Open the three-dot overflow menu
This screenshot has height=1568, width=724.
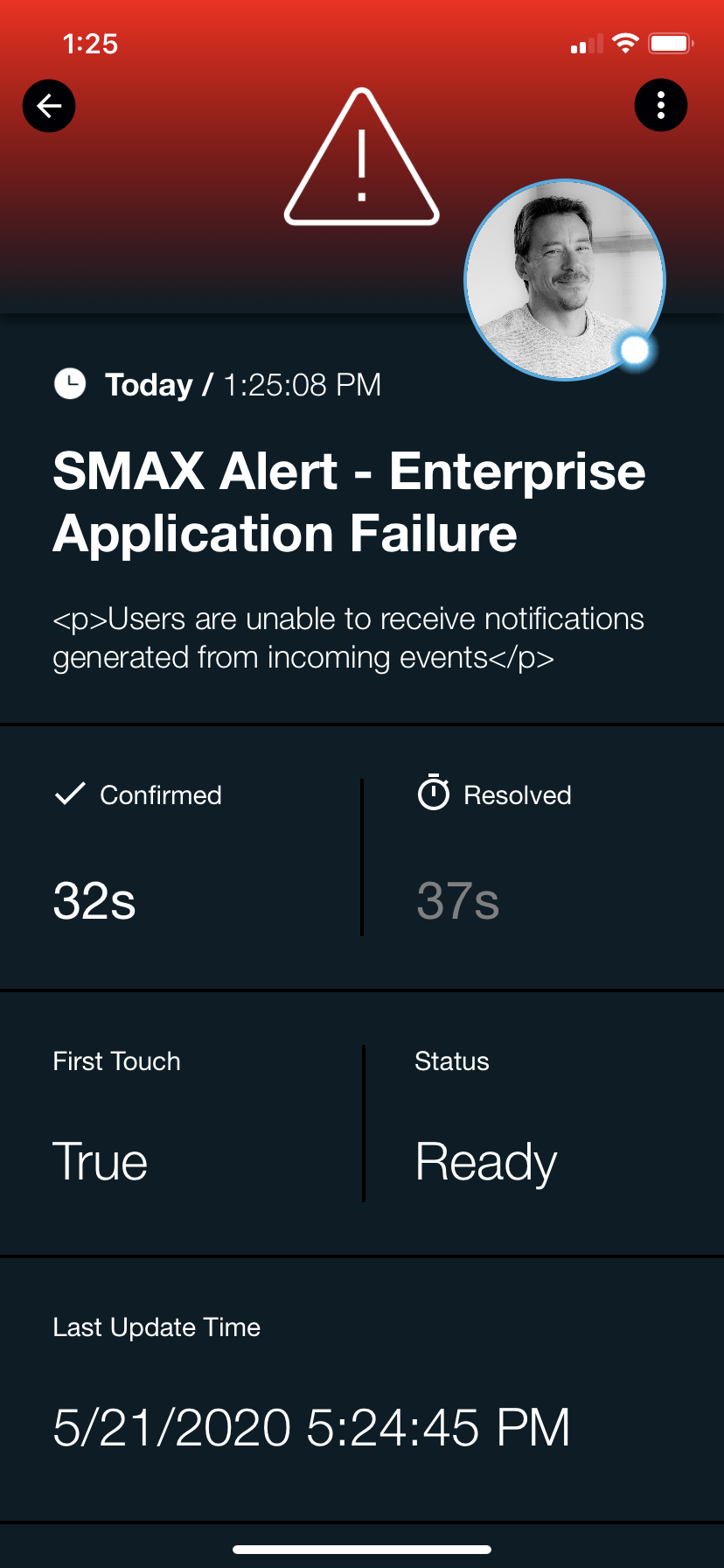point(661,105)
